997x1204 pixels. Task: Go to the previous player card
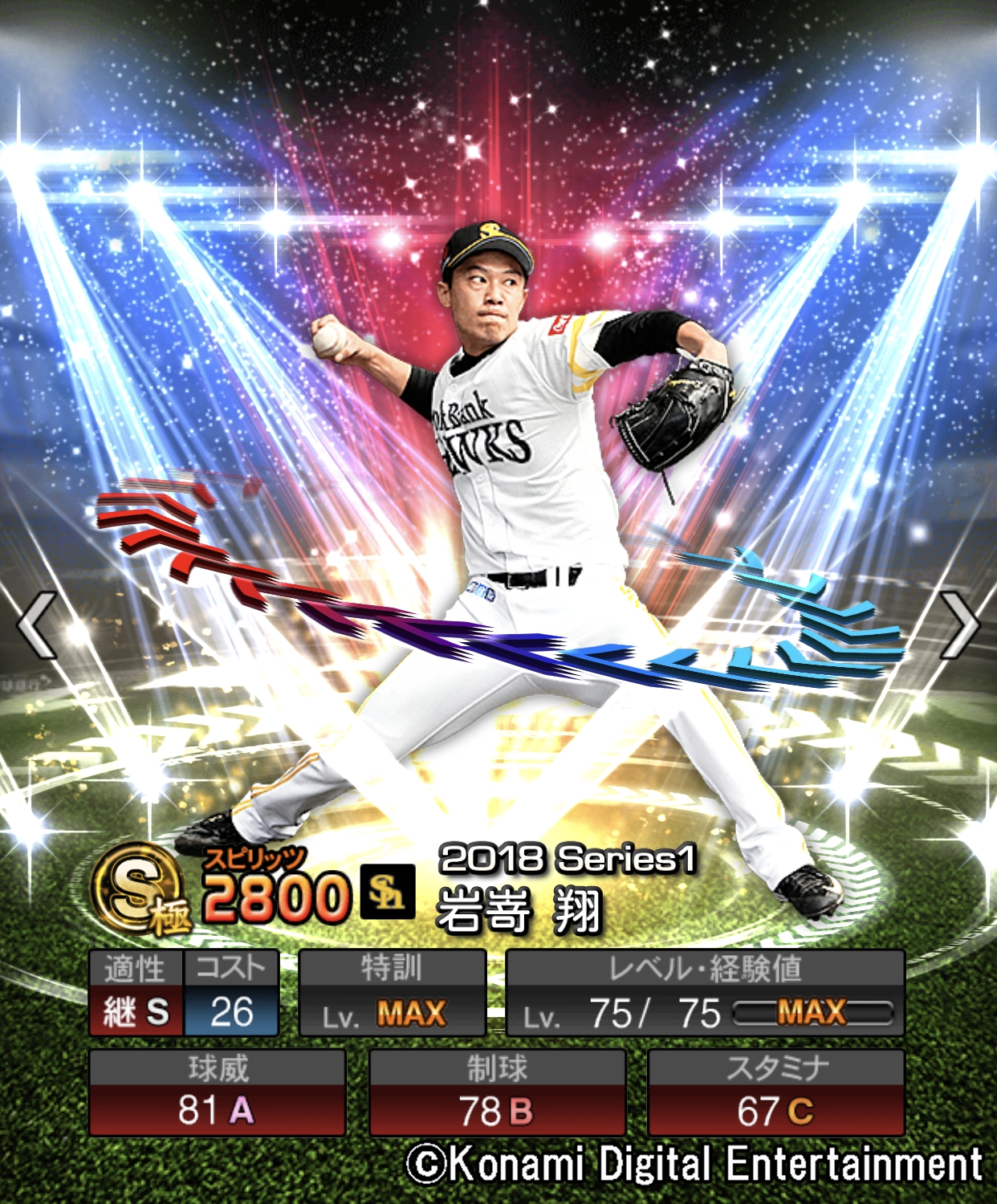(x=37, y=625)
